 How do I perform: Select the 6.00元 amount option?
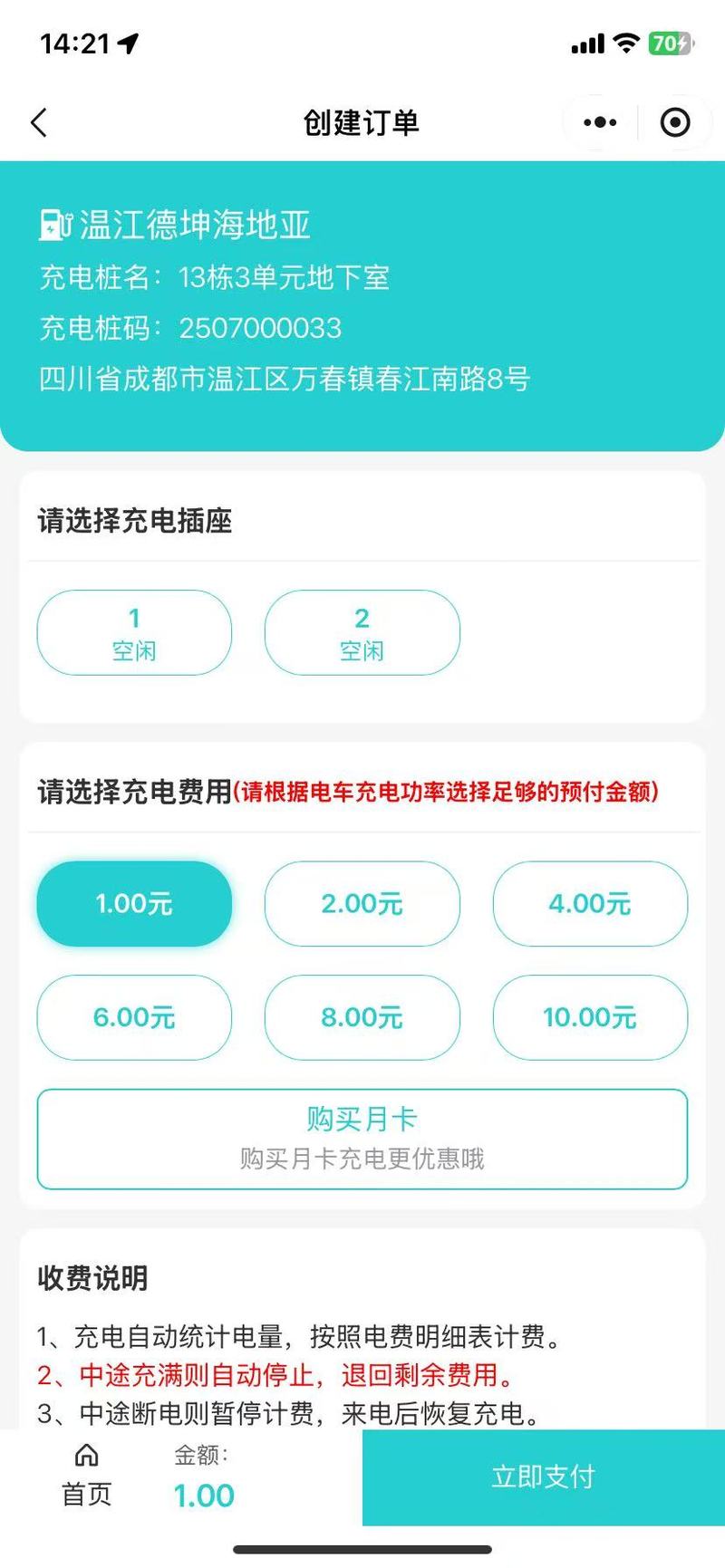134,1017
